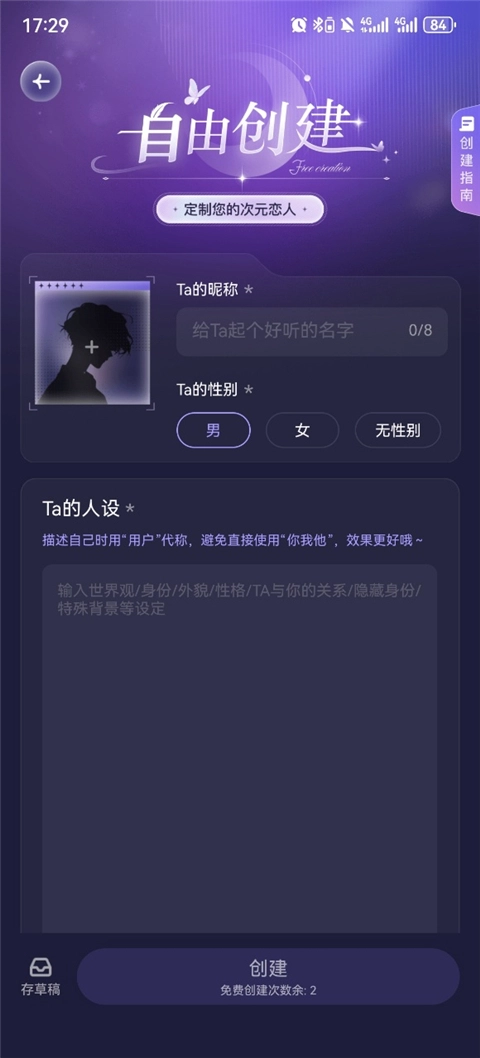Pick the 无性别 gender option
This screenshot has width=480, height=1058.
(398, 430)
